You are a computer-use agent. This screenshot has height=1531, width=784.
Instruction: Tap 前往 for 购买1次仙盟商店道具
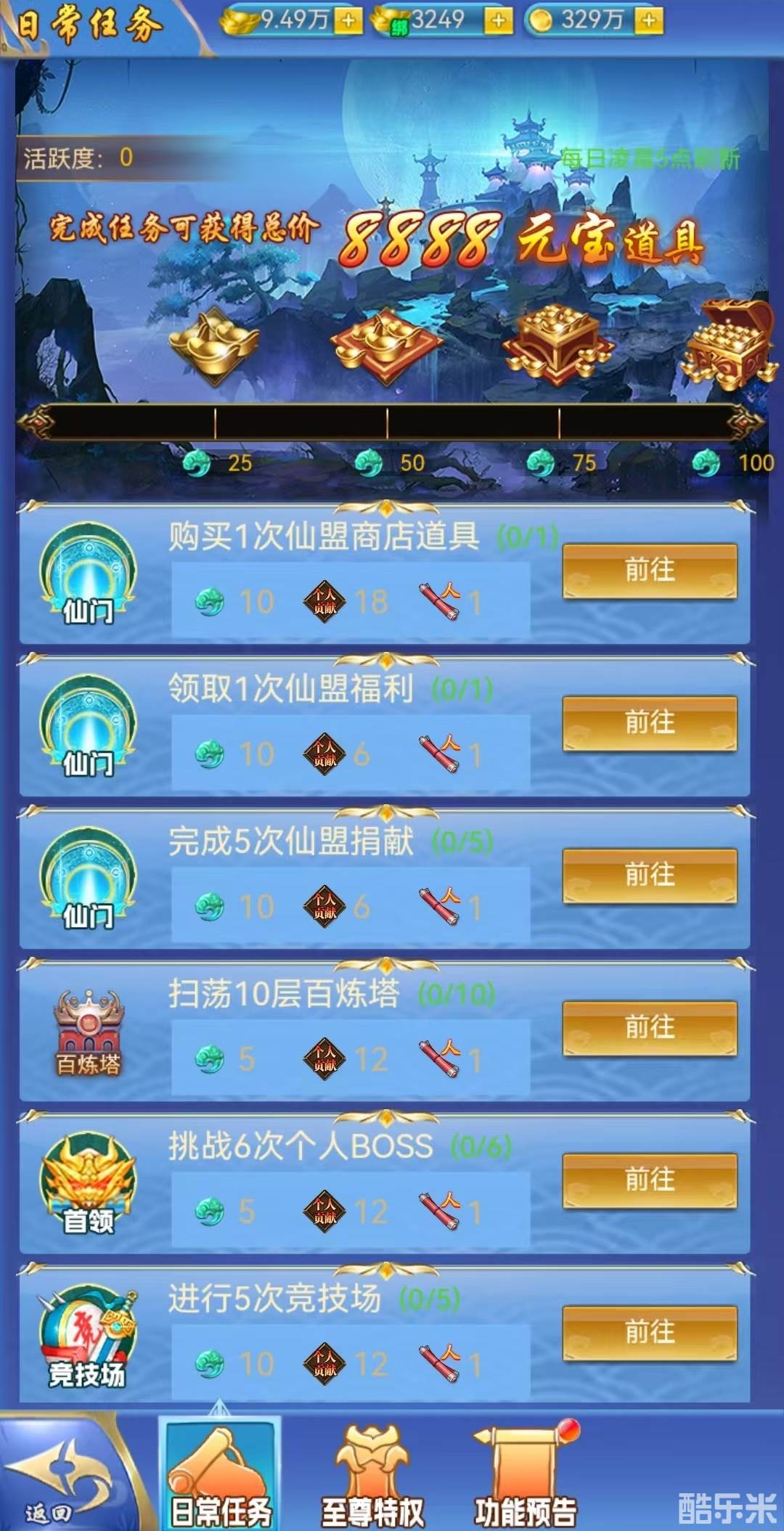pyautogui.click(x=650, y=571)
